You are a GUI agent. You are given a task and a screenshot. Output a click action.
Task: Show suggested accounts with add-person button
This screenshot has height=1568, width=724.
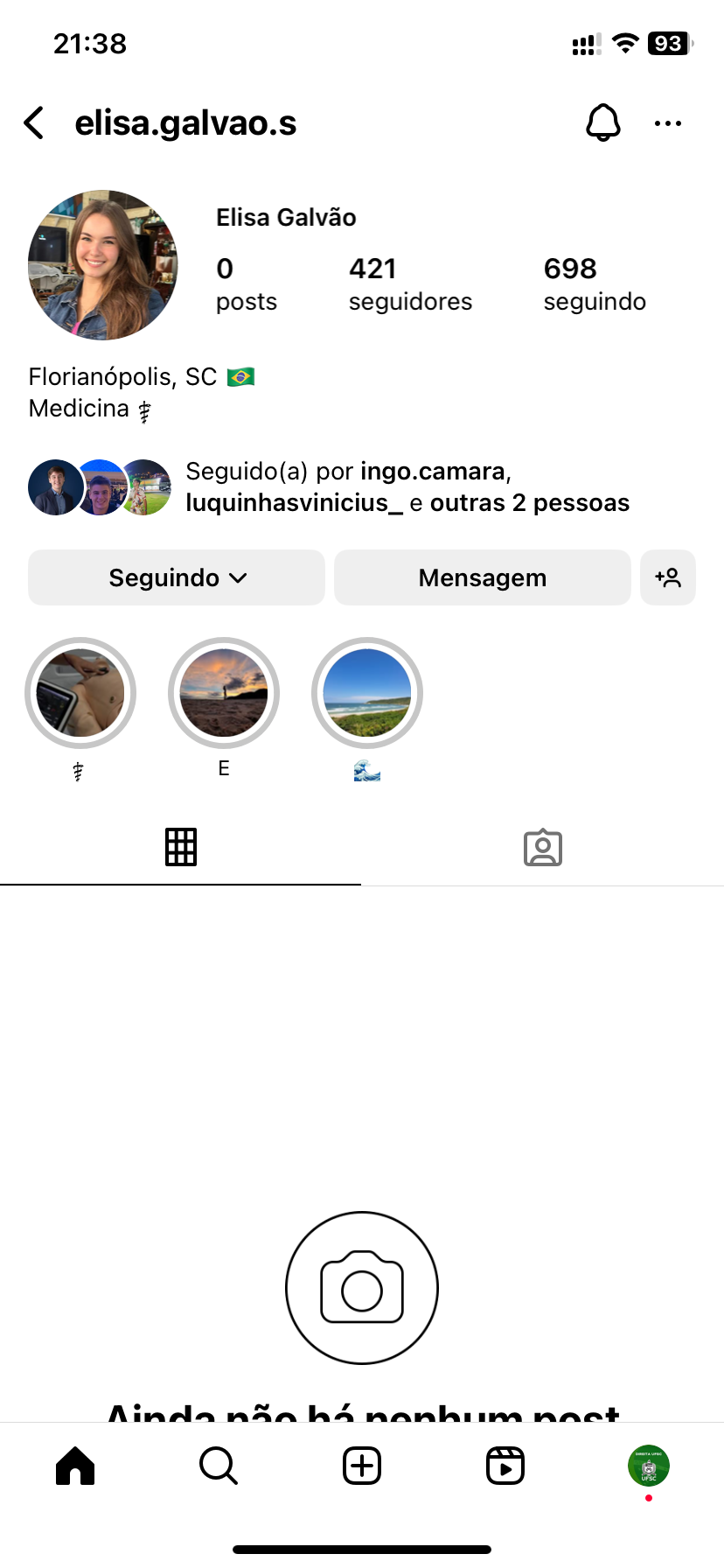click(668, 577)
